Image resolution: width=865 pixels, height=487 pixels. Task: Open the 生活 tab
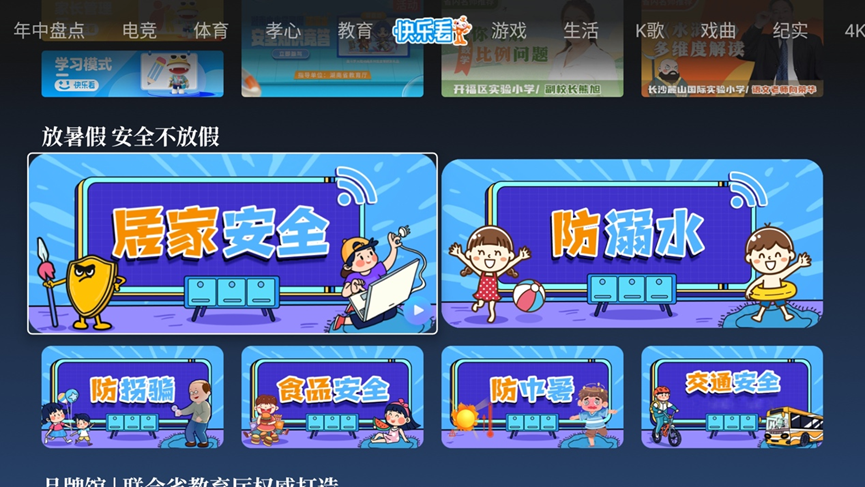point(581,30)
